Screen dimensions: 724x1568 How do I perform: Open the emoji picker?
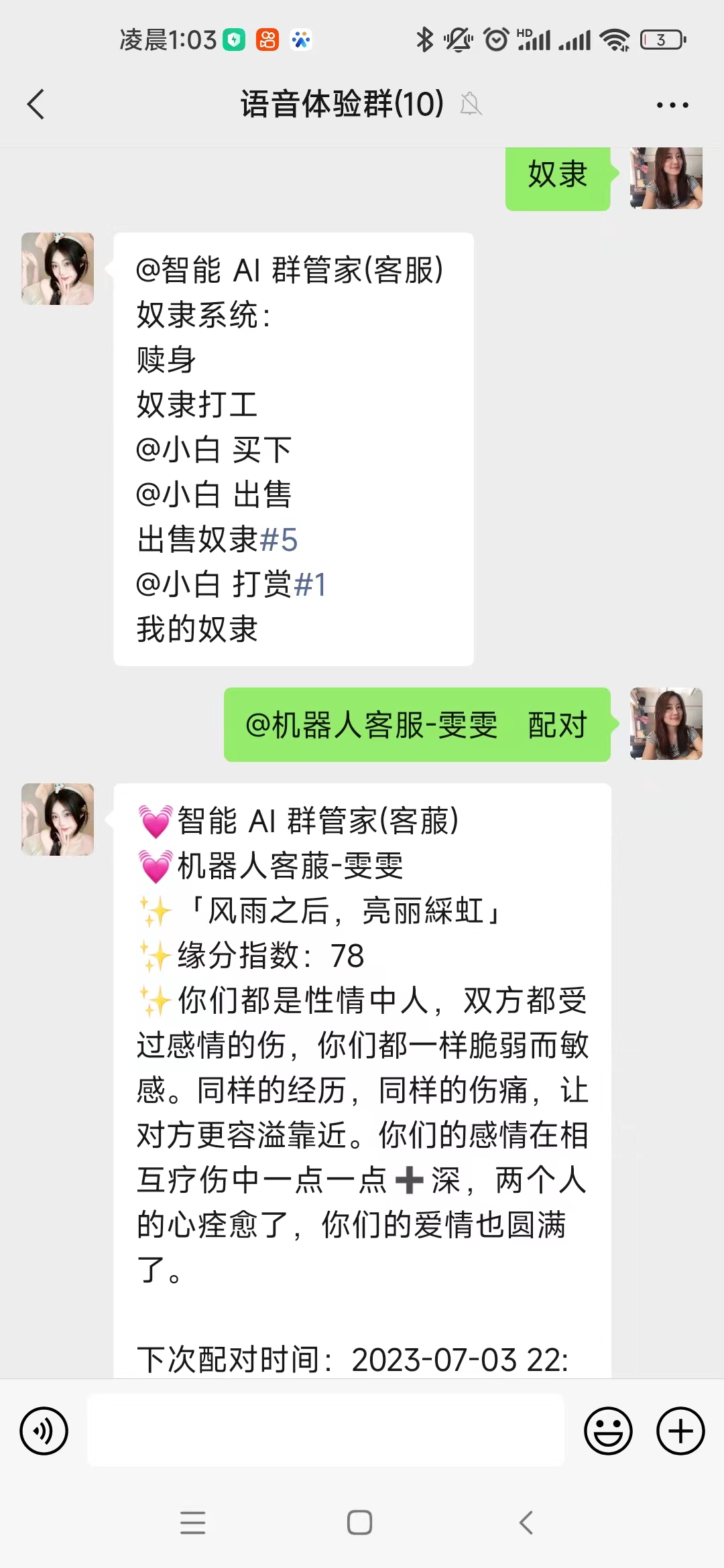608,1431
